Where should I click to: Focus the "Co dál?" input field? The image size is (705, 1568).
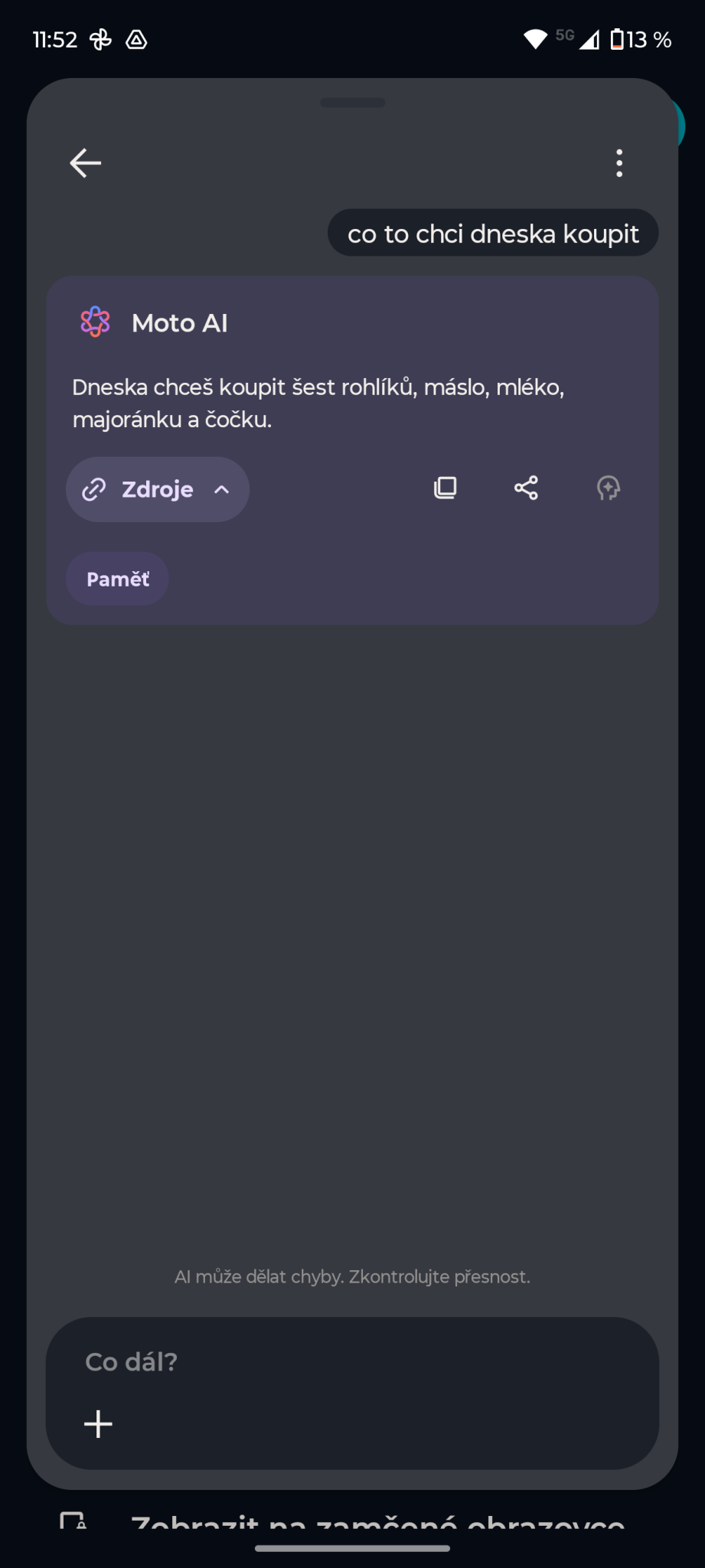352,1362
